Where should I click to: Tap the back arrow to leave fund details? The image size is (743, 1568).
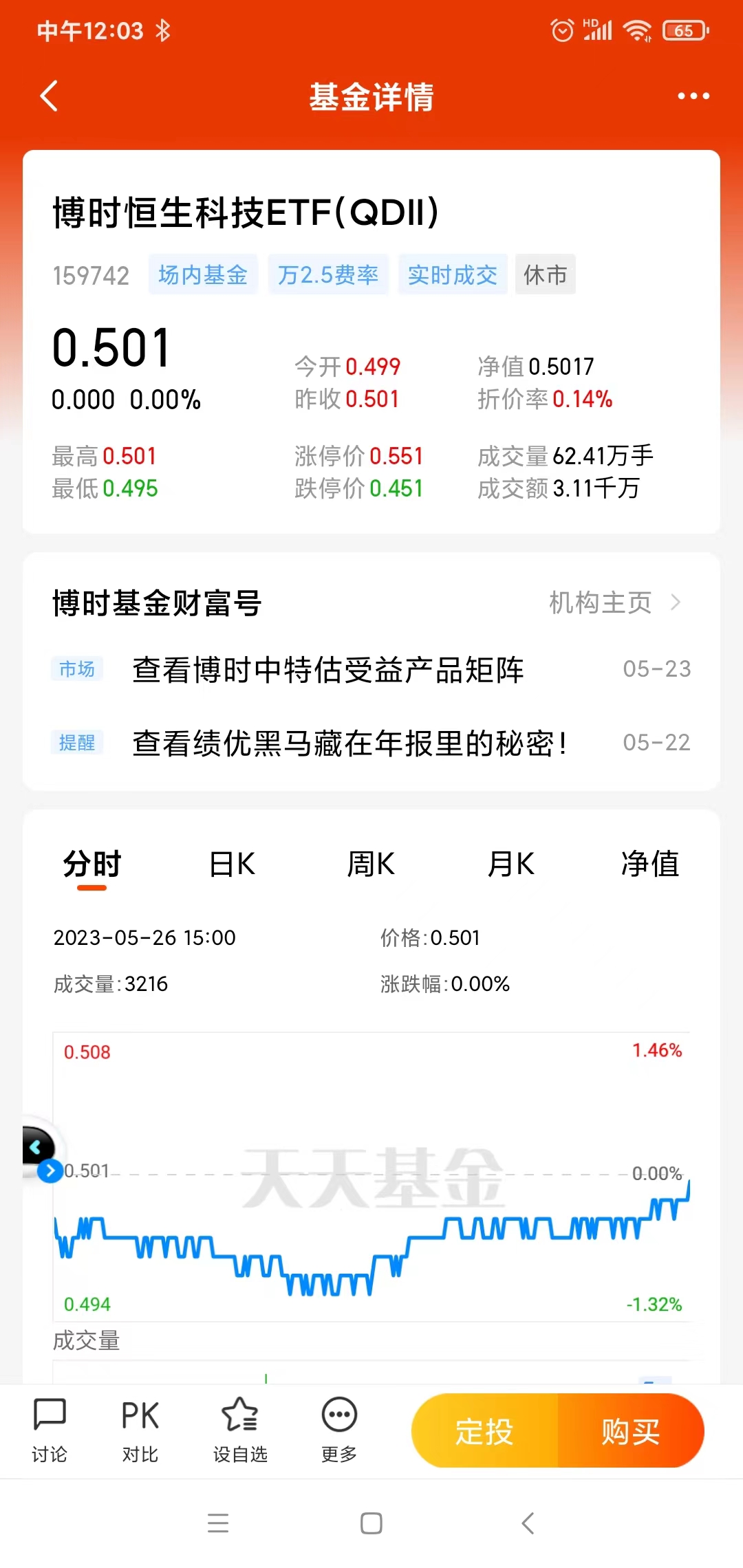pos(48,96)
